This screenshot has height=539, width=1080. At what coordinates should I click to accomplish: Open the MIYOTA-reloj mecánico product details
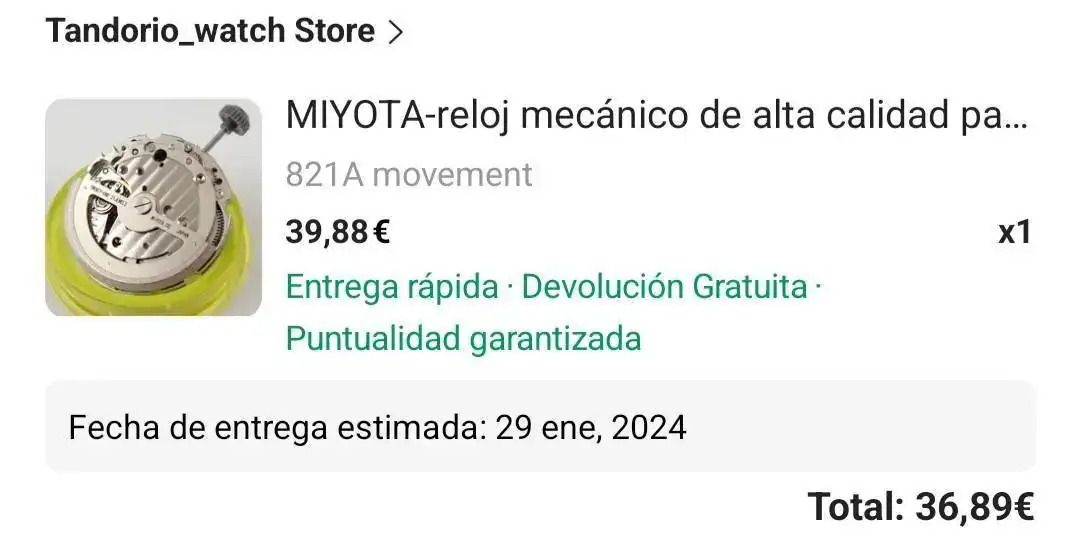click(x=656, y=117)
